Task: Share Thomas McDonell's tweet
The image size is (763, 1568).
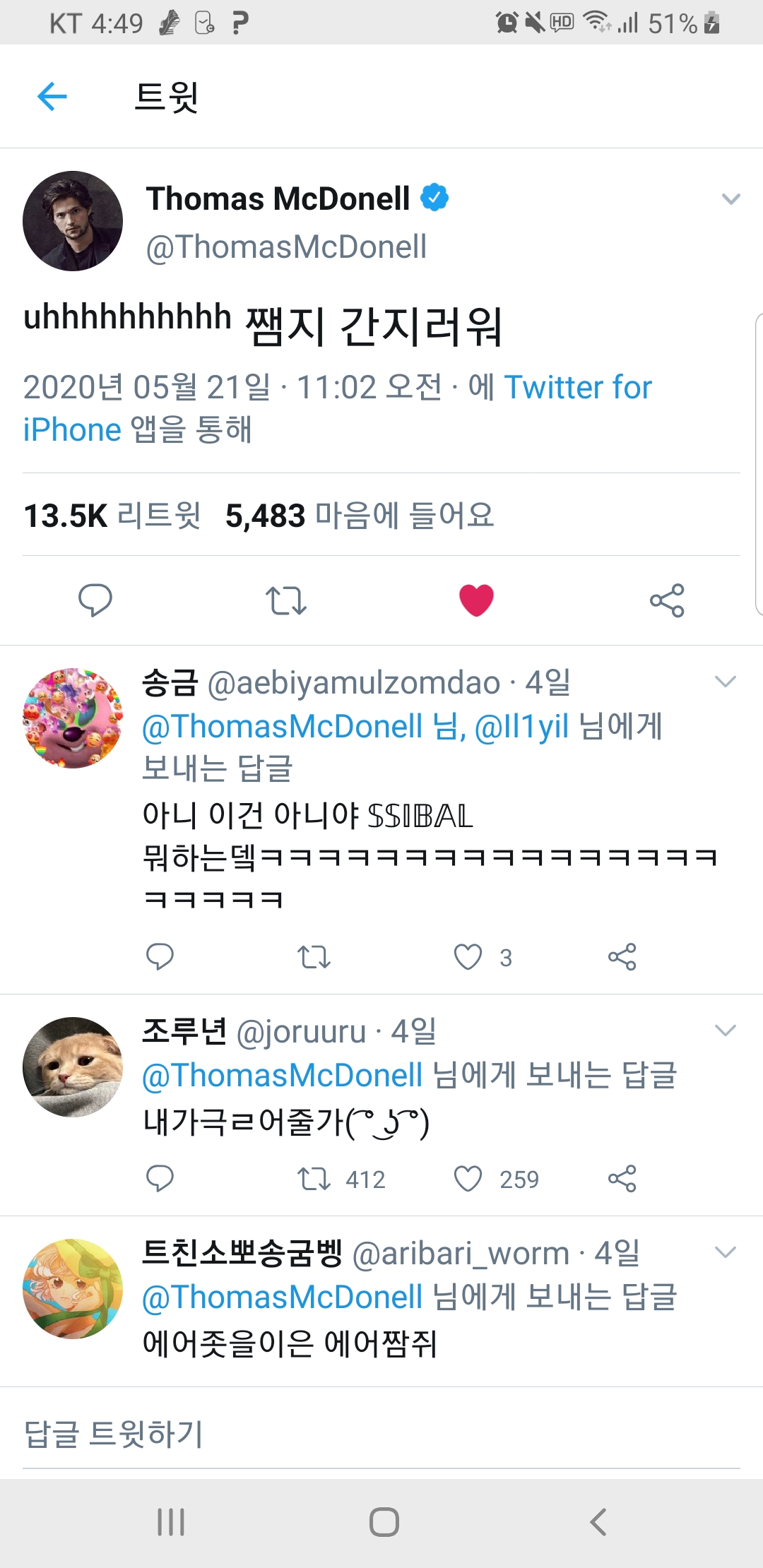Action: tap(668, 600)
